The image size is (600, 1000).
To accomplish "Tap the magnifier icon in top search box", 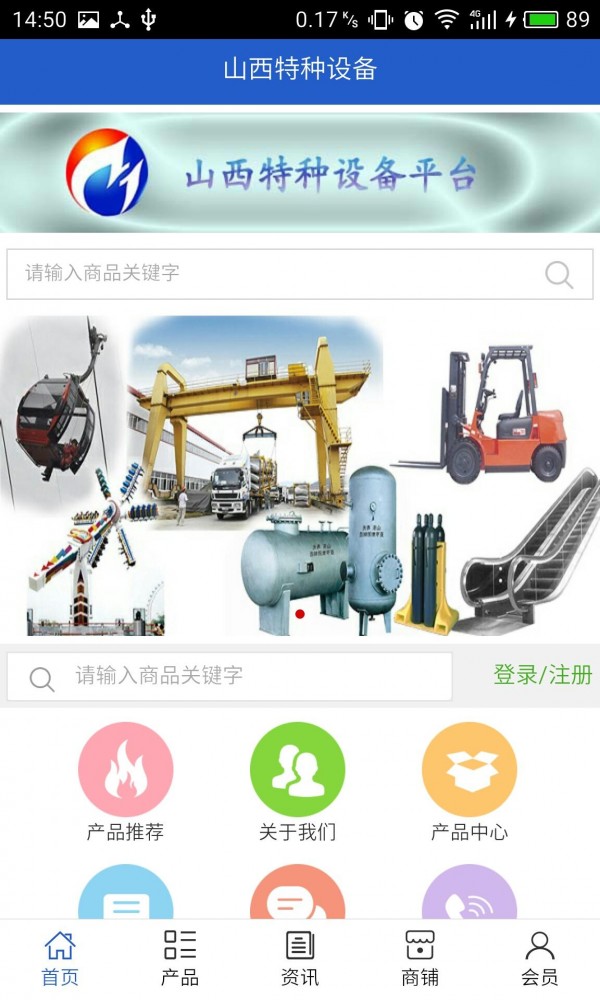I will pyautogui.click(x=559, y=274).
